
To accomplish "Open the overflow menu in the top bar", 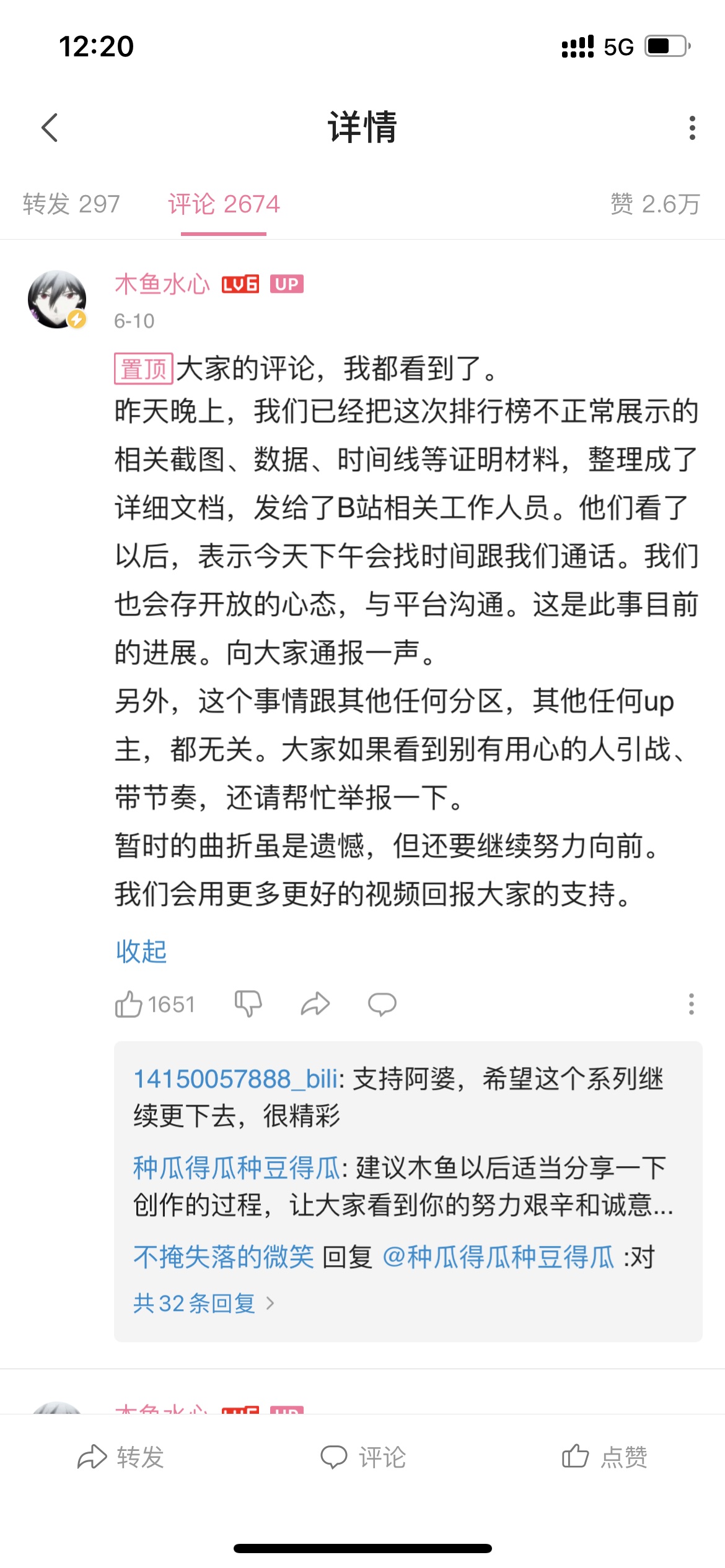I will click(x=692, y=128).
